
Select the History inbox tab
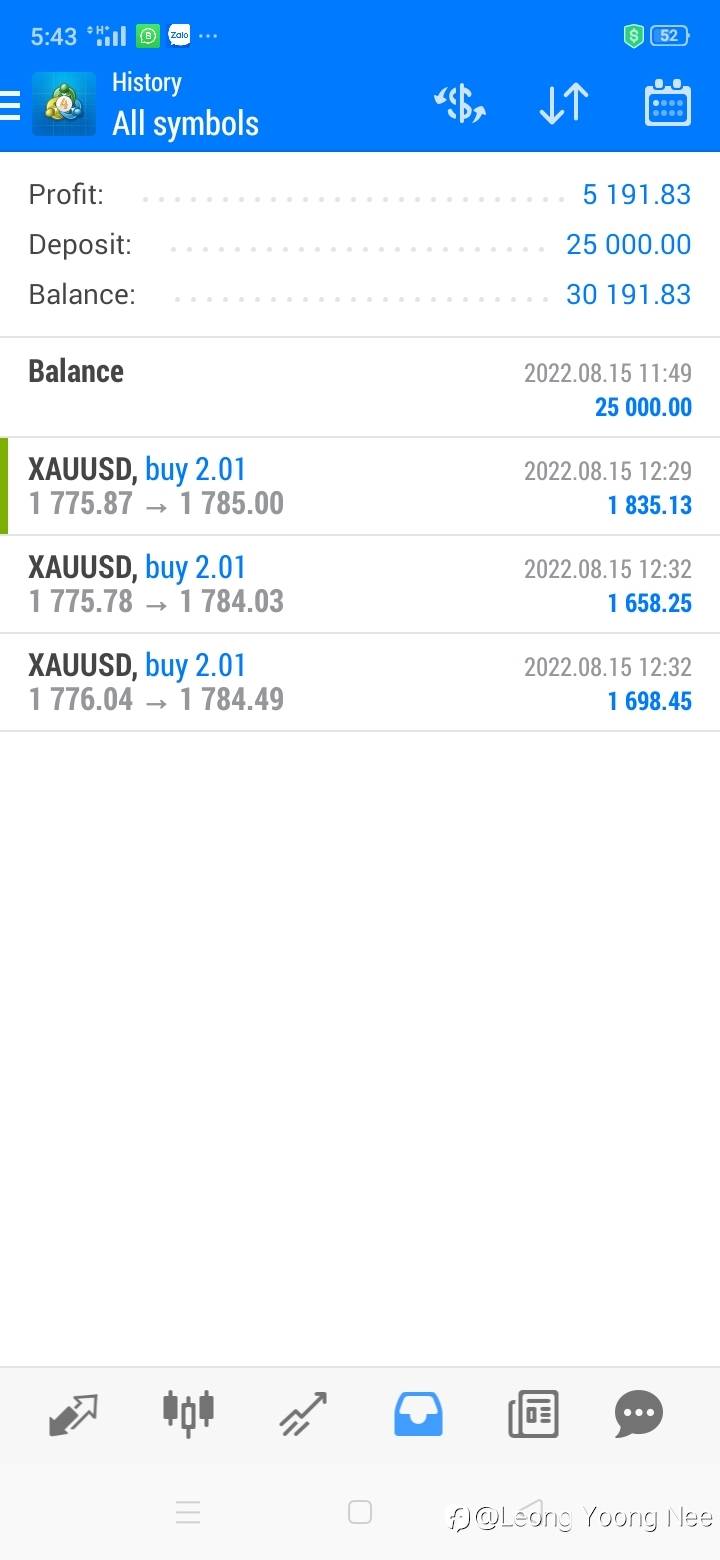click(x=418, y=1414)
